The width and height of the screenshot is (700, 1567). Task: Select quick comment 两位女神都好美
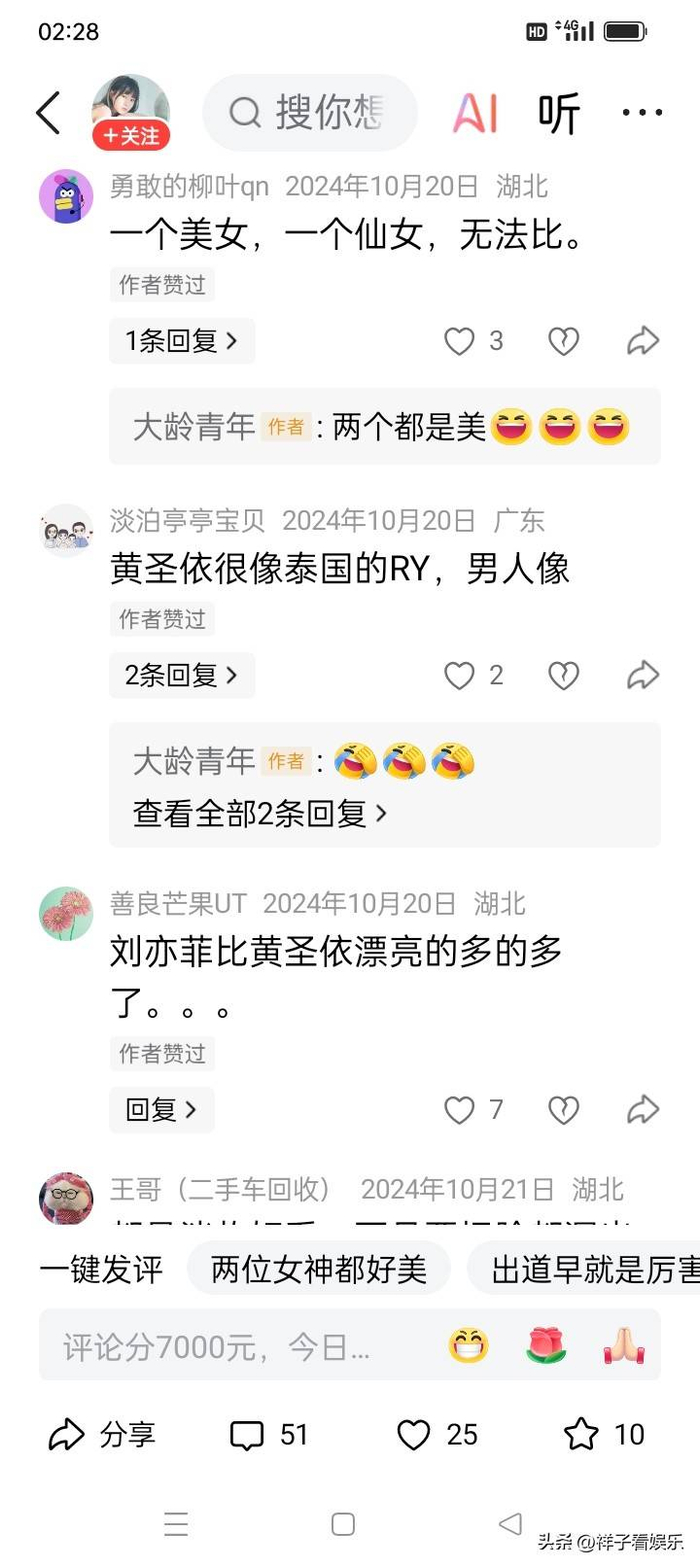click(319, 1269)
